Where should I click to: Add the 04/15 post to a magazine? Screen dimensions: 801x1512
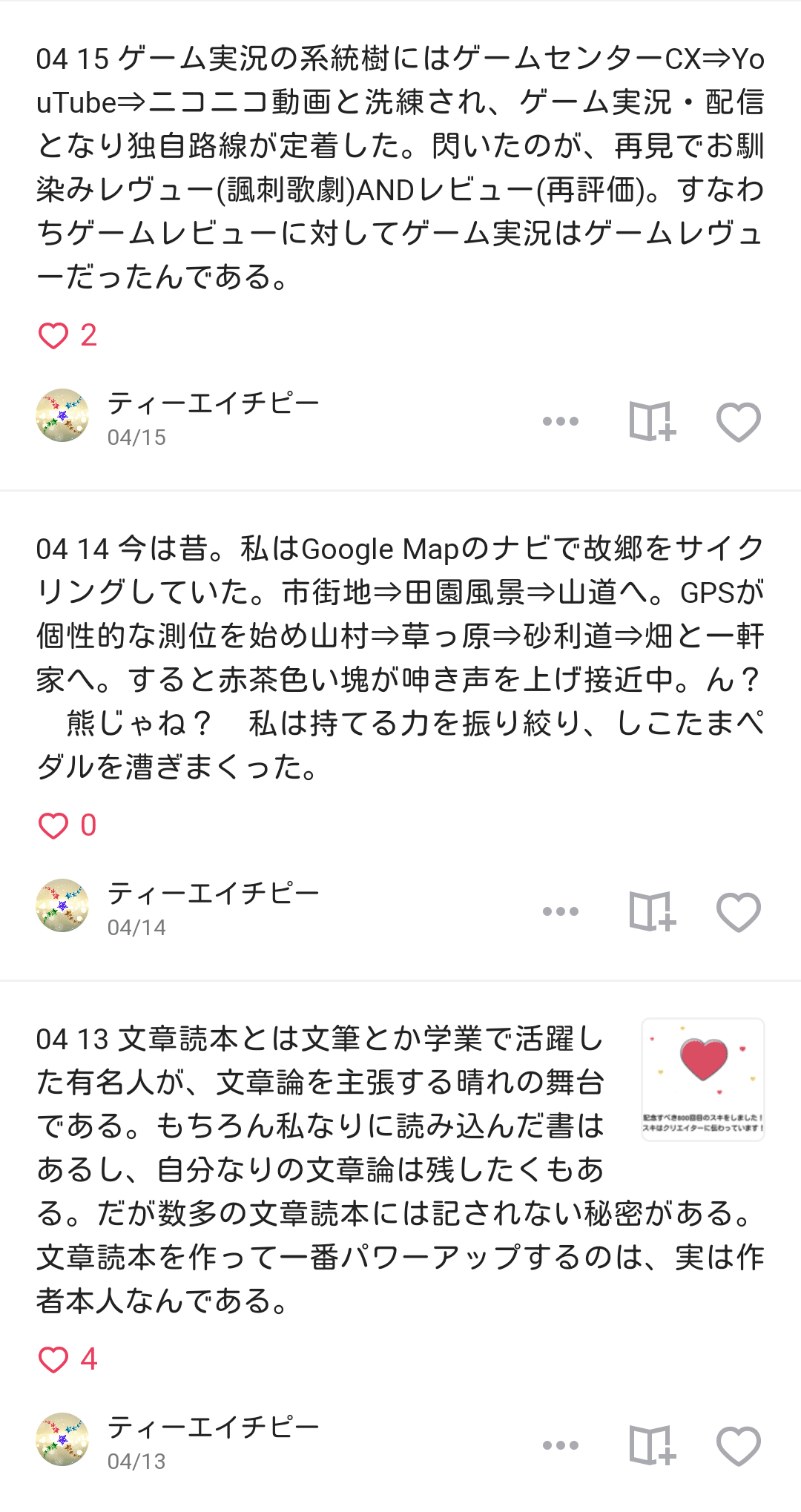[652, 421]
